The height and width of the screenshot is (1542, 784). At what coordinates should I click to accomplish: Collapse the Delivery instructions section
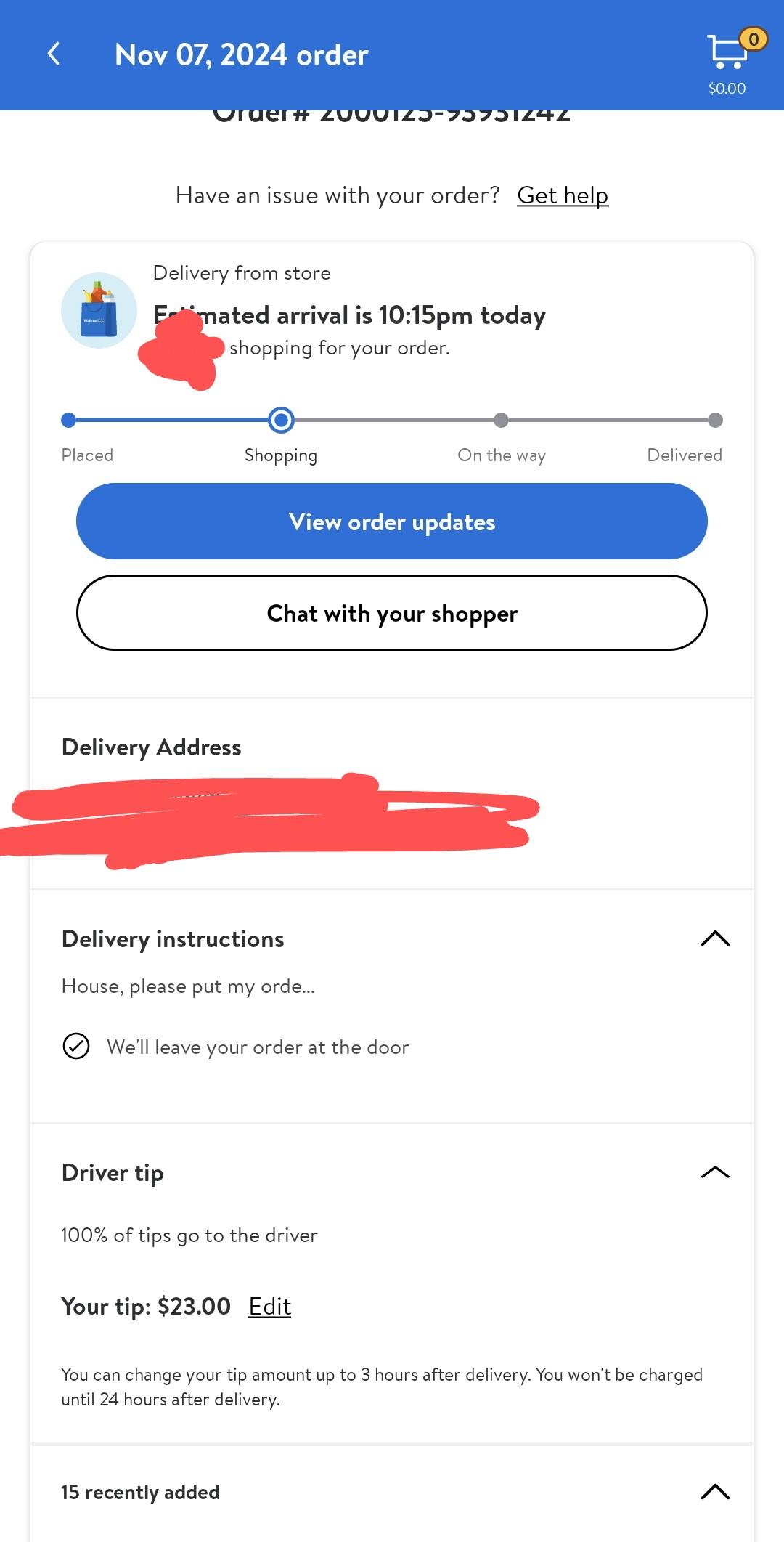[714, 938]
